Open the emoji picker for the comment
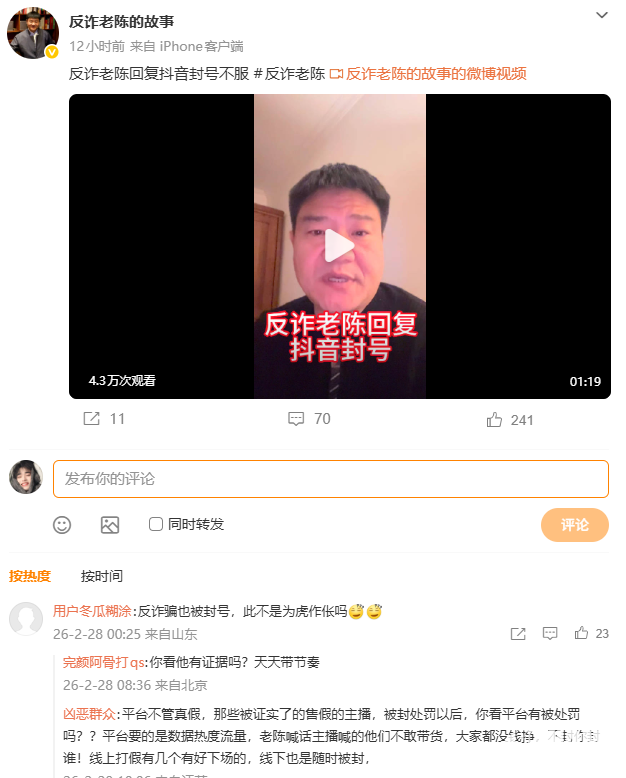Screen dimensions: 626x778 pos(62,524)
